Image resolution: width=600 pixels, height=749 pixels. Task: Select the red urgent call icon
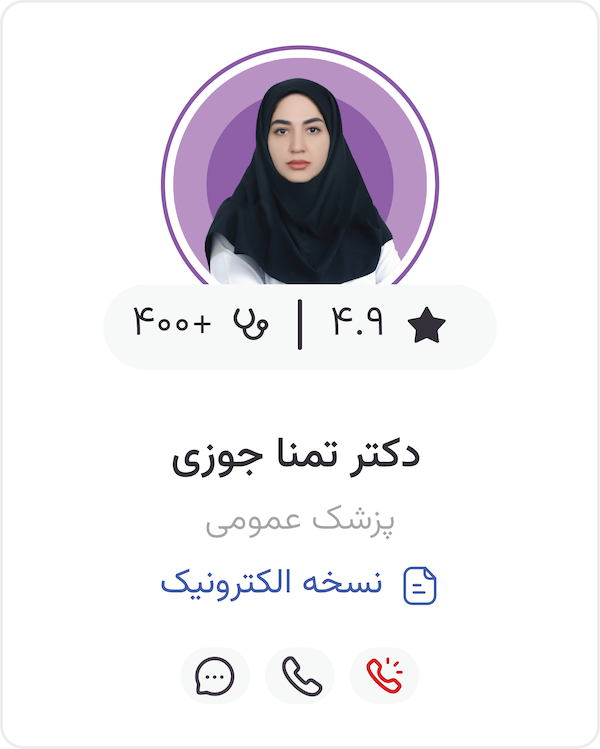point(384,676)
